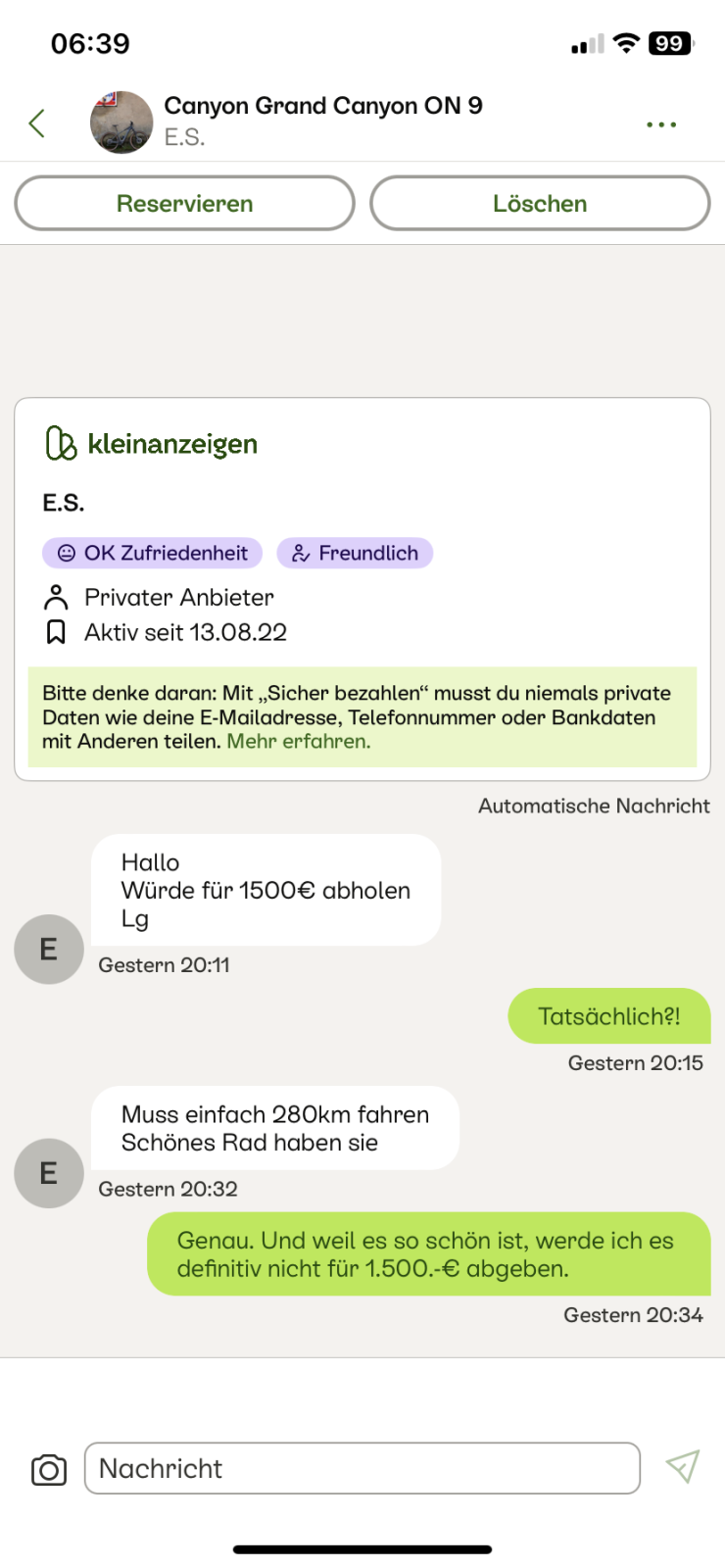Attach a photo with the camera icon

(x=49, y=1469)
